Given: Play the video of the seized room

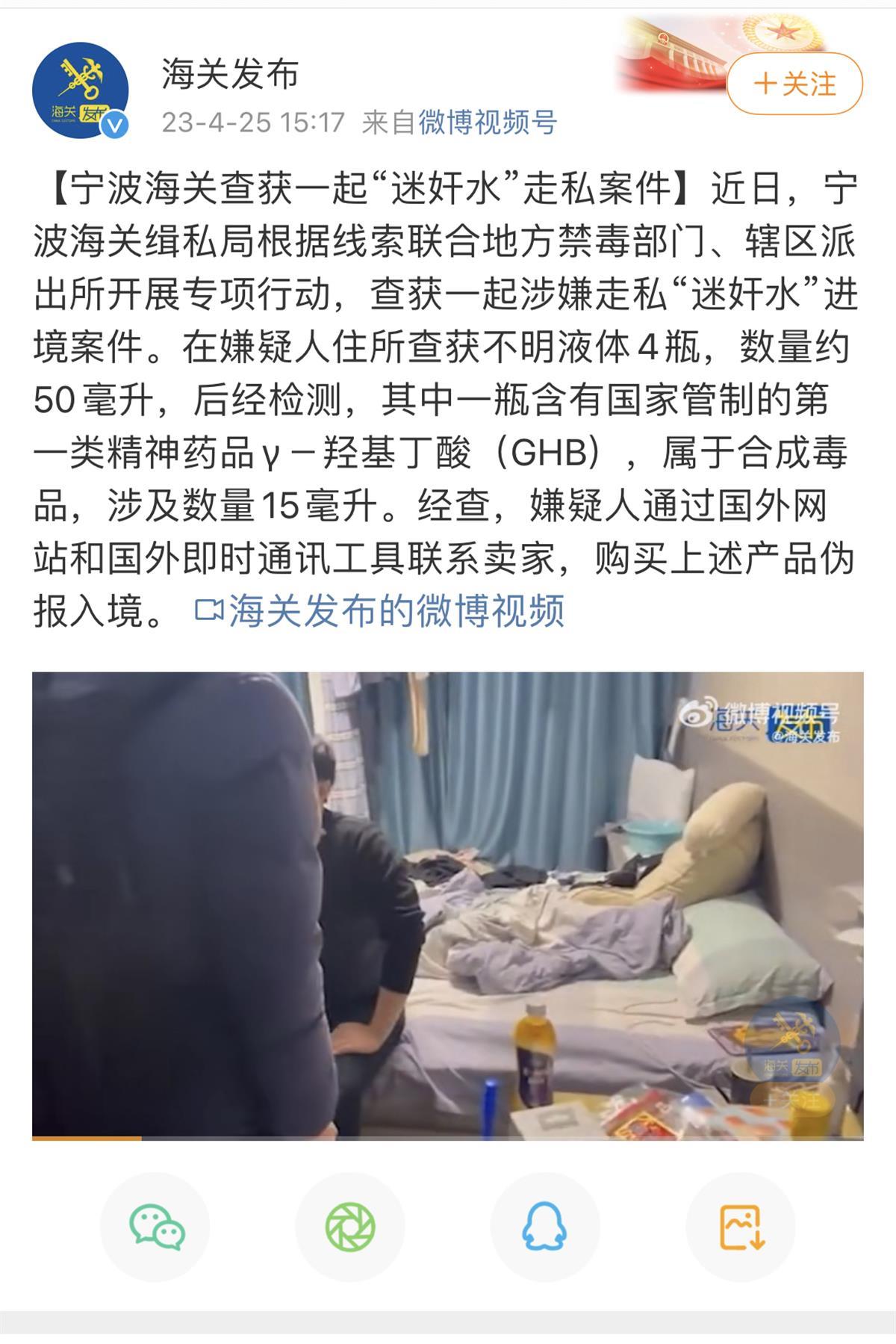Looking at the screenshot, I should [x=447, y=905].
